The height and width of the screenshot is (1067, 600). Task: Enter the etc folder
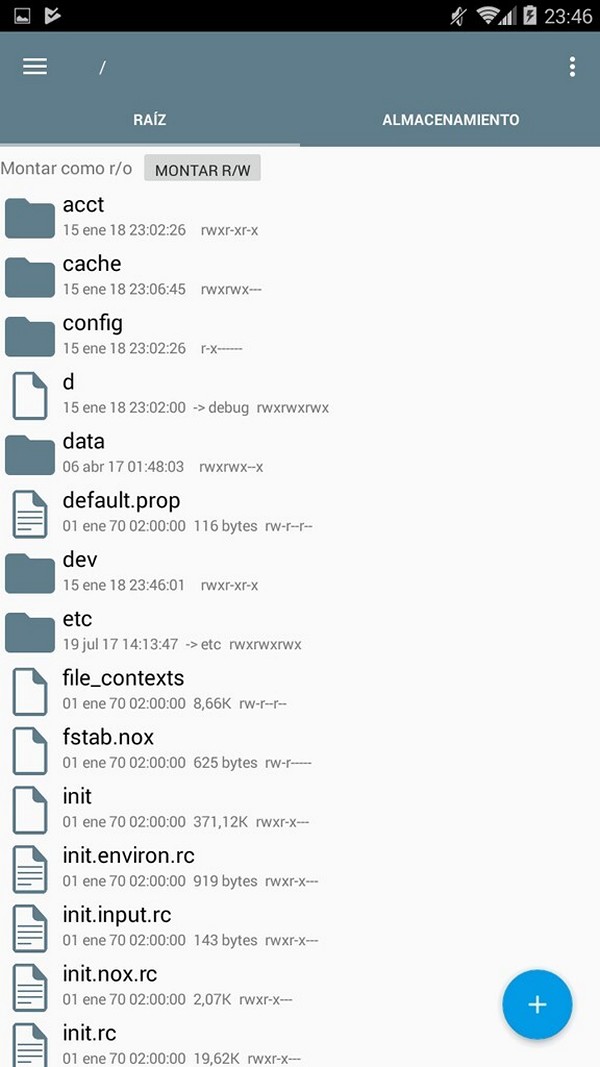pyautogui.click(x=300, y=631)
